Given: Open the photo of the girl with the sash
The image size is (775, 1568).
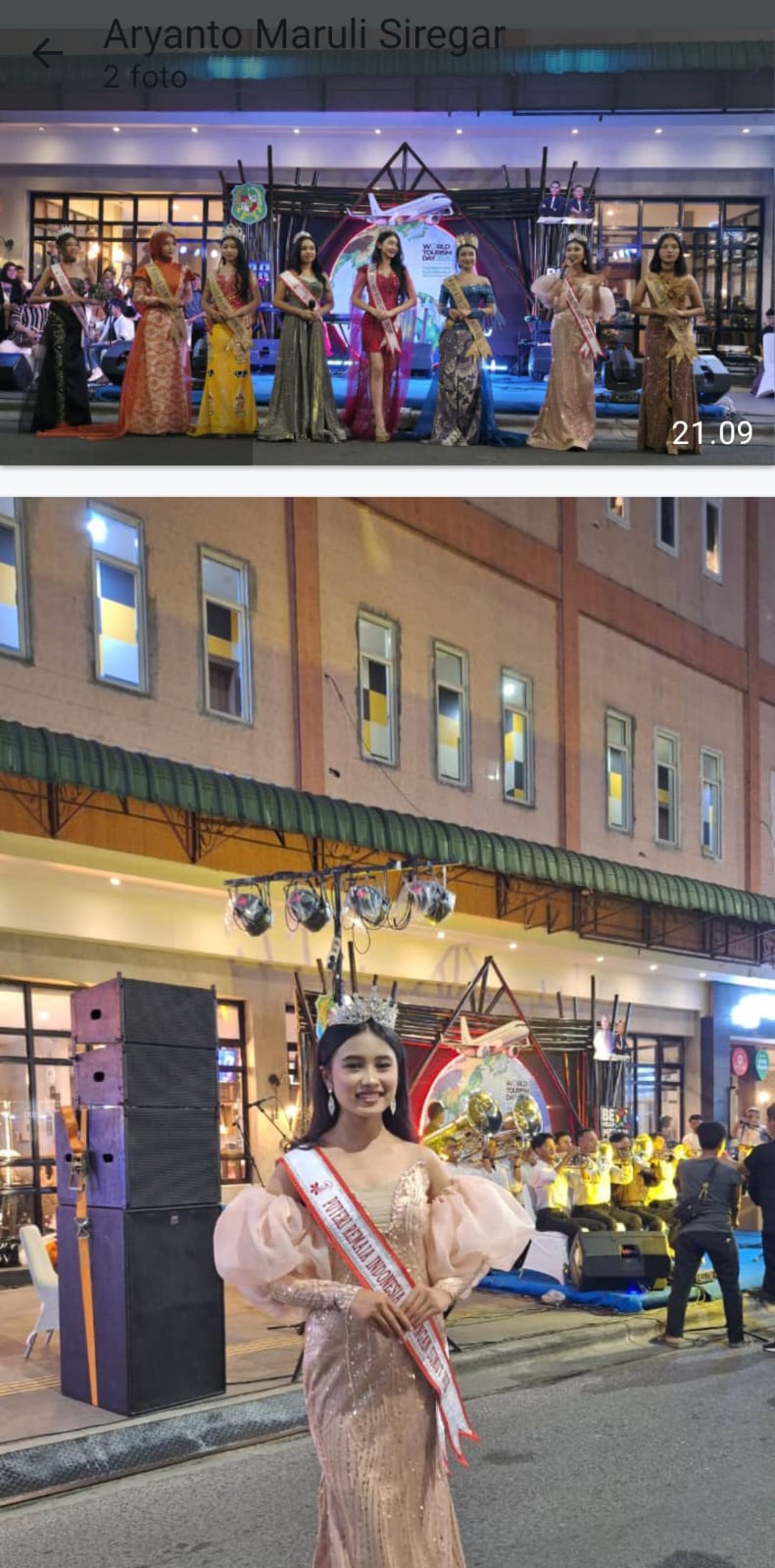Looking at the screenshot, I should pyautogui.click(x=387, y=1029).
